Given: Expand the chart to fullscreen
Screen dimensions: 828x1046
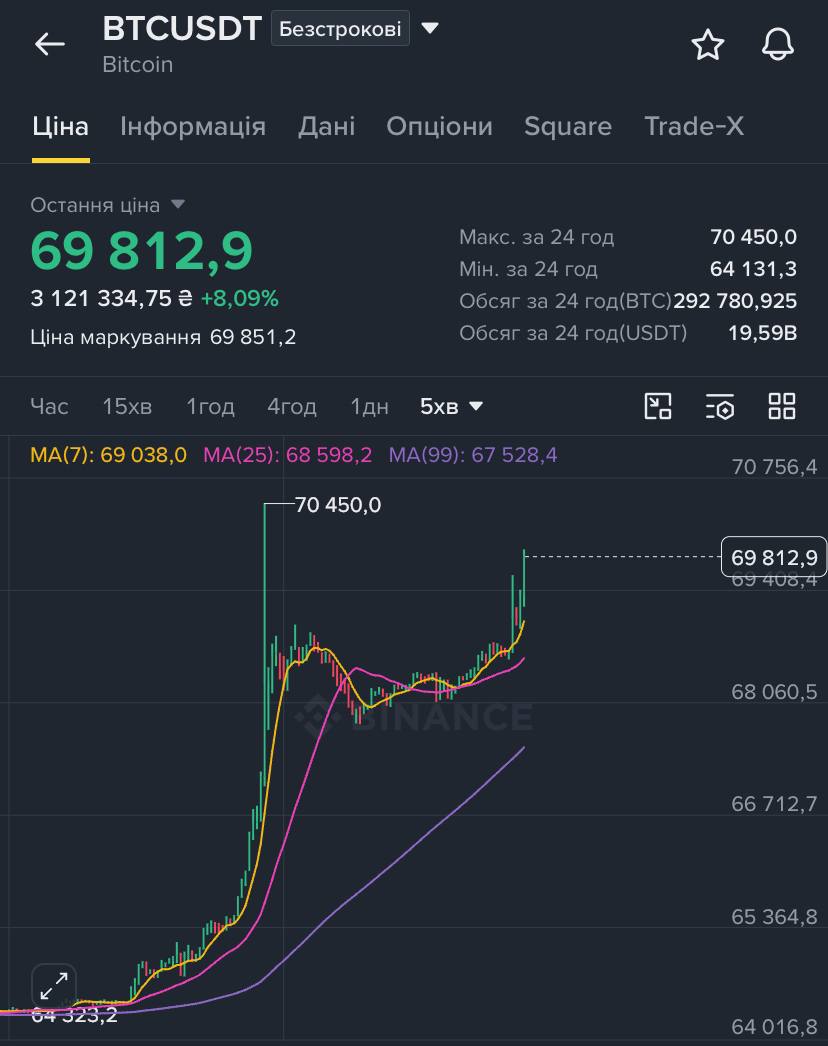Looking at the screenshot, I should pos(54,986).
